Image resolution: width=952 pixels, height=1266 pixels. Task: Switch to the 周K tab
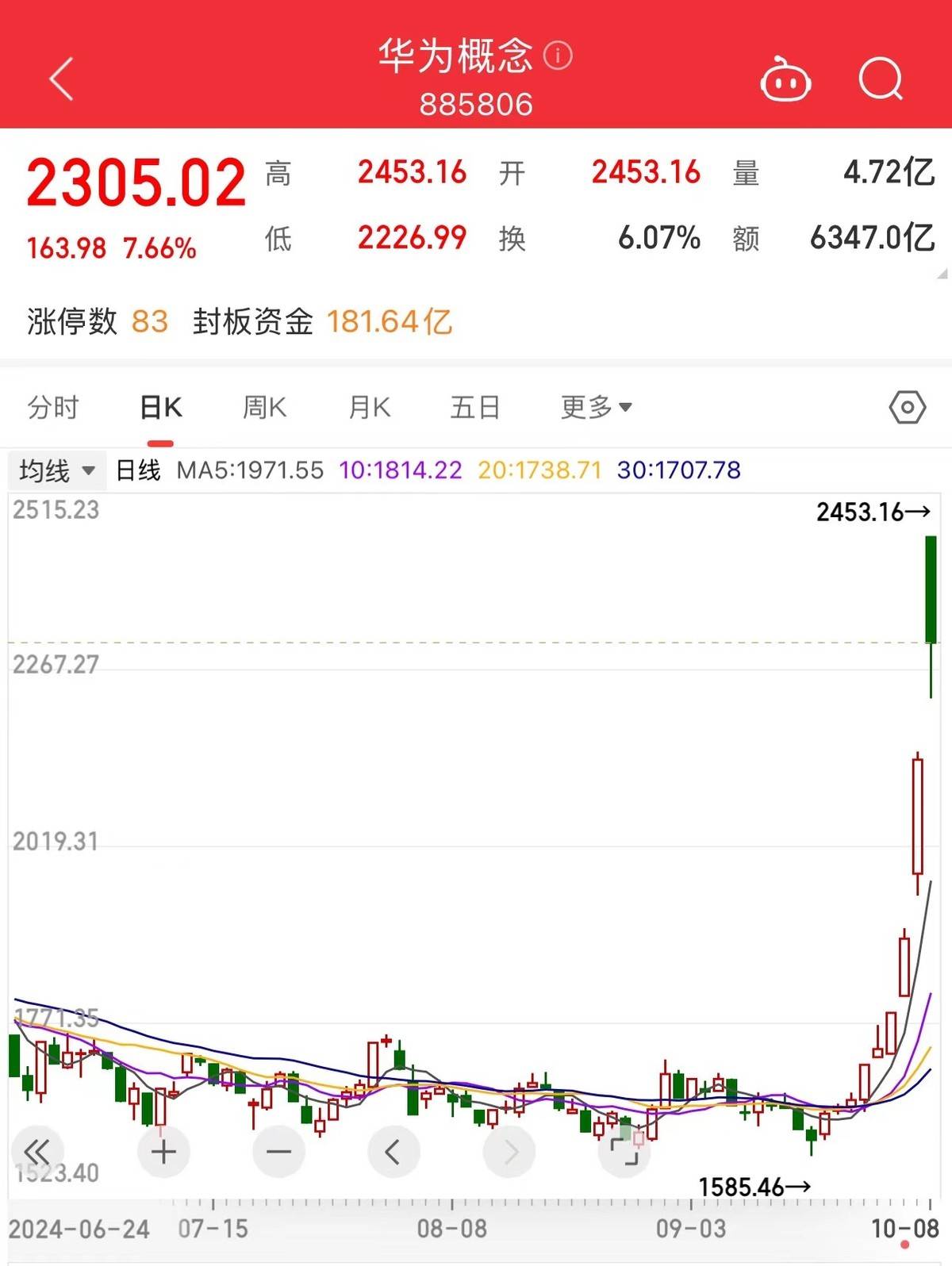(265, 407)
